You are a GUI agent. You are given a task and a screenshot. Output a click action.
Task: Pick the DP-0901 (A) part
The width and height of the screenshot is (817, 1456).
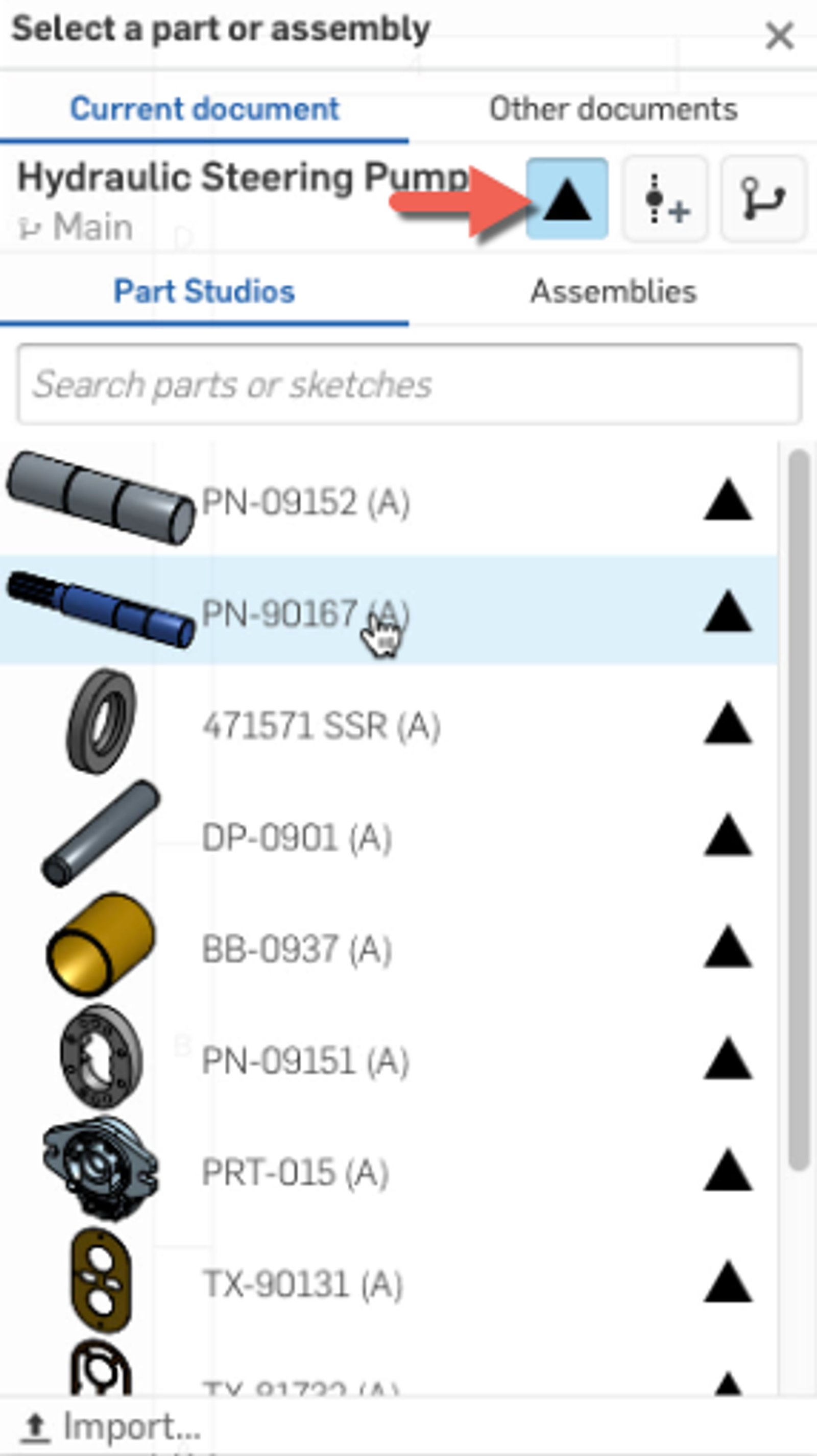coord(297,836)
